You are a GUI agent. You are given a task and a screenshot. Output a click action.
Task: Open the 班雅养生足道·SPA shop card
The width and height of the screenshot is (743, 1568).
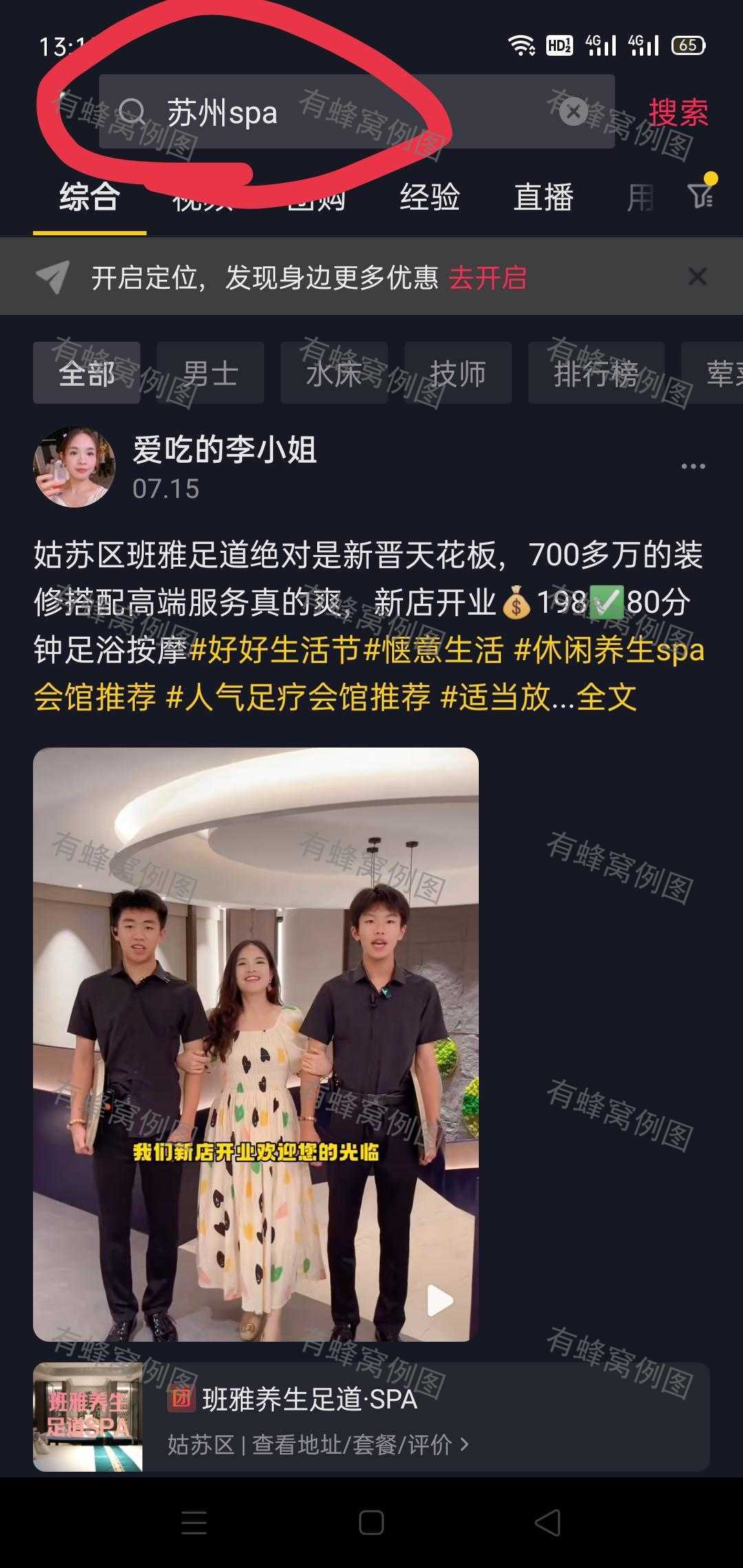pyautogui.click(x=371, y=1418)
